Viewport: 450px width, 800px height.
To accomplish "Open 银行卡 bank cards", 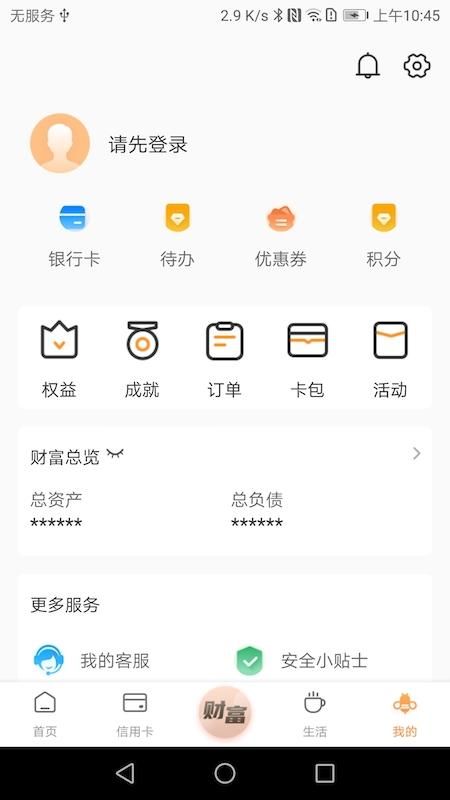I will [73, 236].
